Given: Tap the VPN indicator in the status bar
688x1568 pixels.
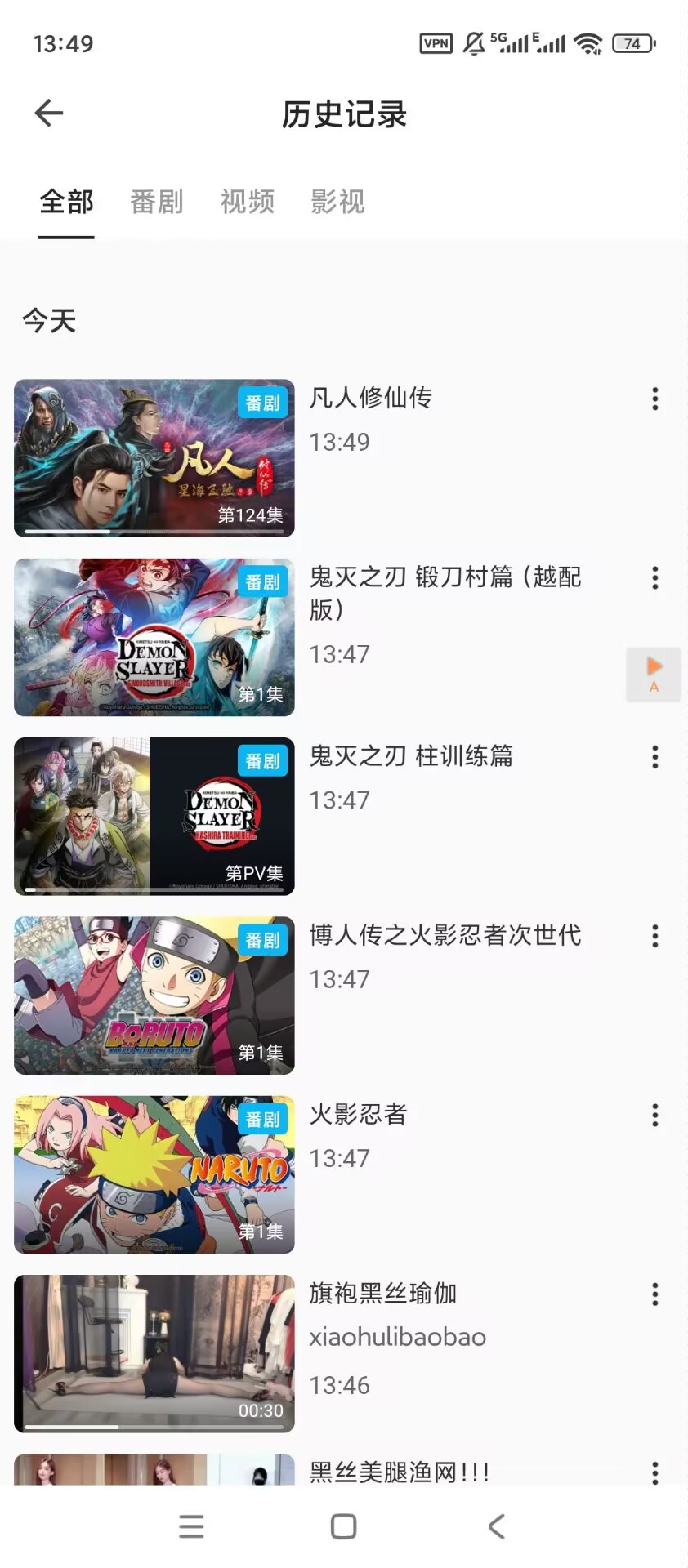Looking at the screenshot, I should click(436, 42).
